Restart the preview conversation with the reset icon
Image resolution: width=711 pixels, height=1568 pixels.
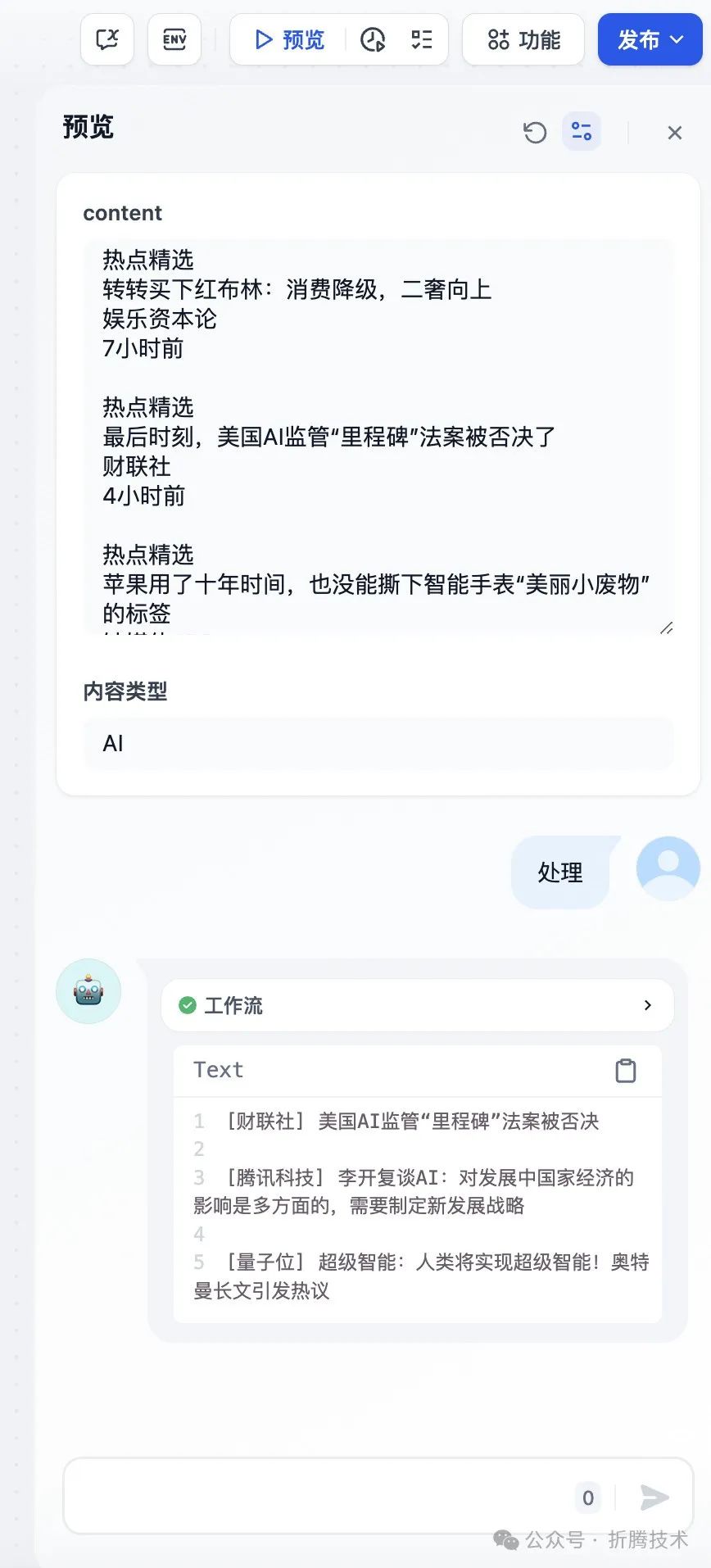tap(536, 132)
